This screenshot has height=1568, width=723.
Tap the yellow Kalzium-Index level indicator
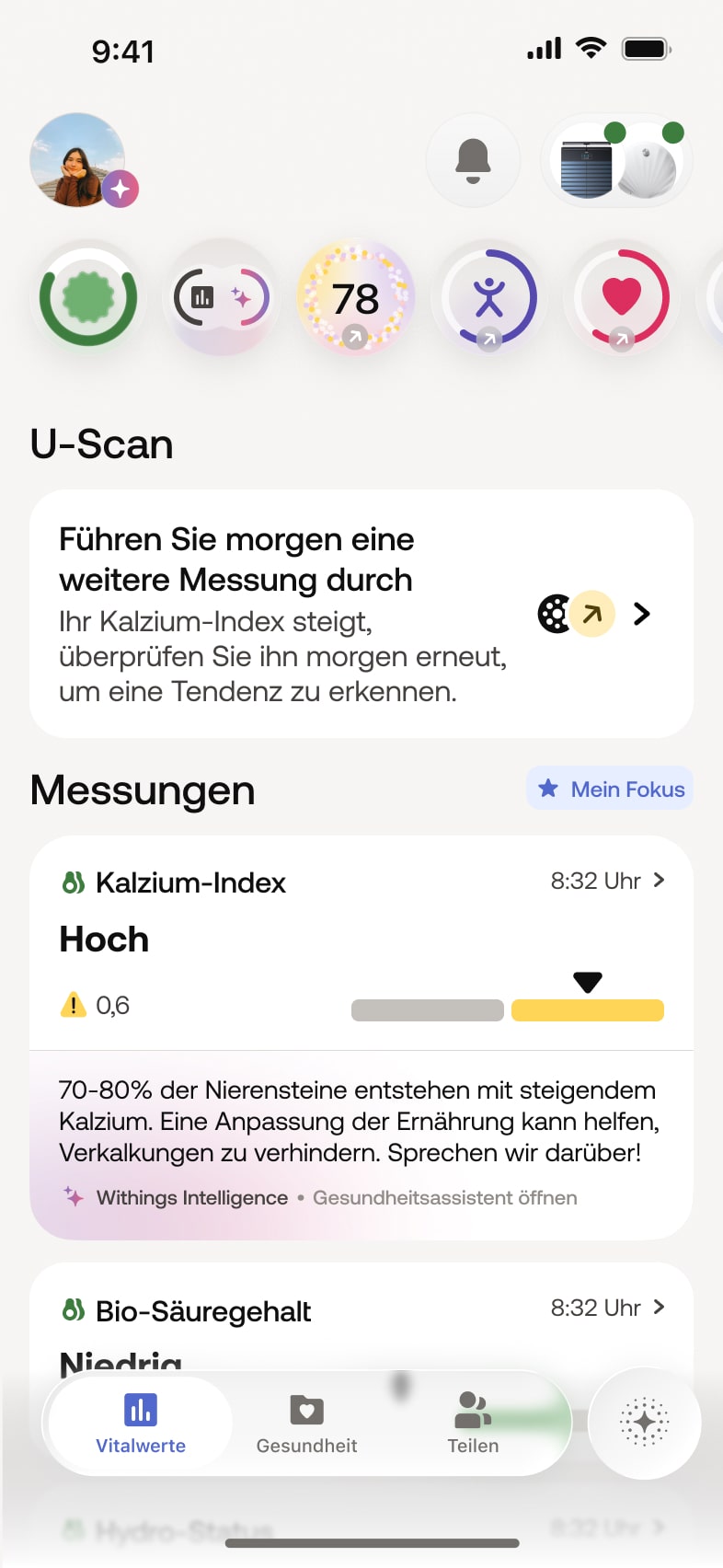pos(587,1009)
